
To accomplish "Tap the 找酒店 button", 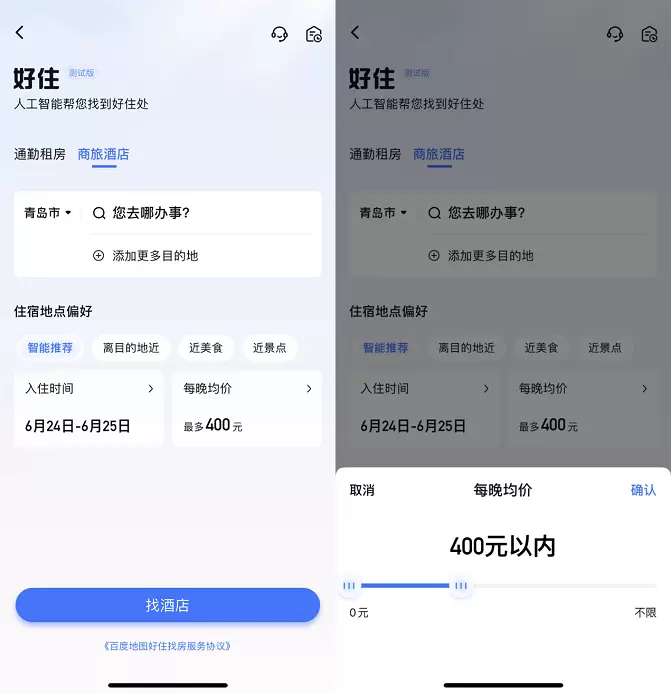I will pos(167,605).
